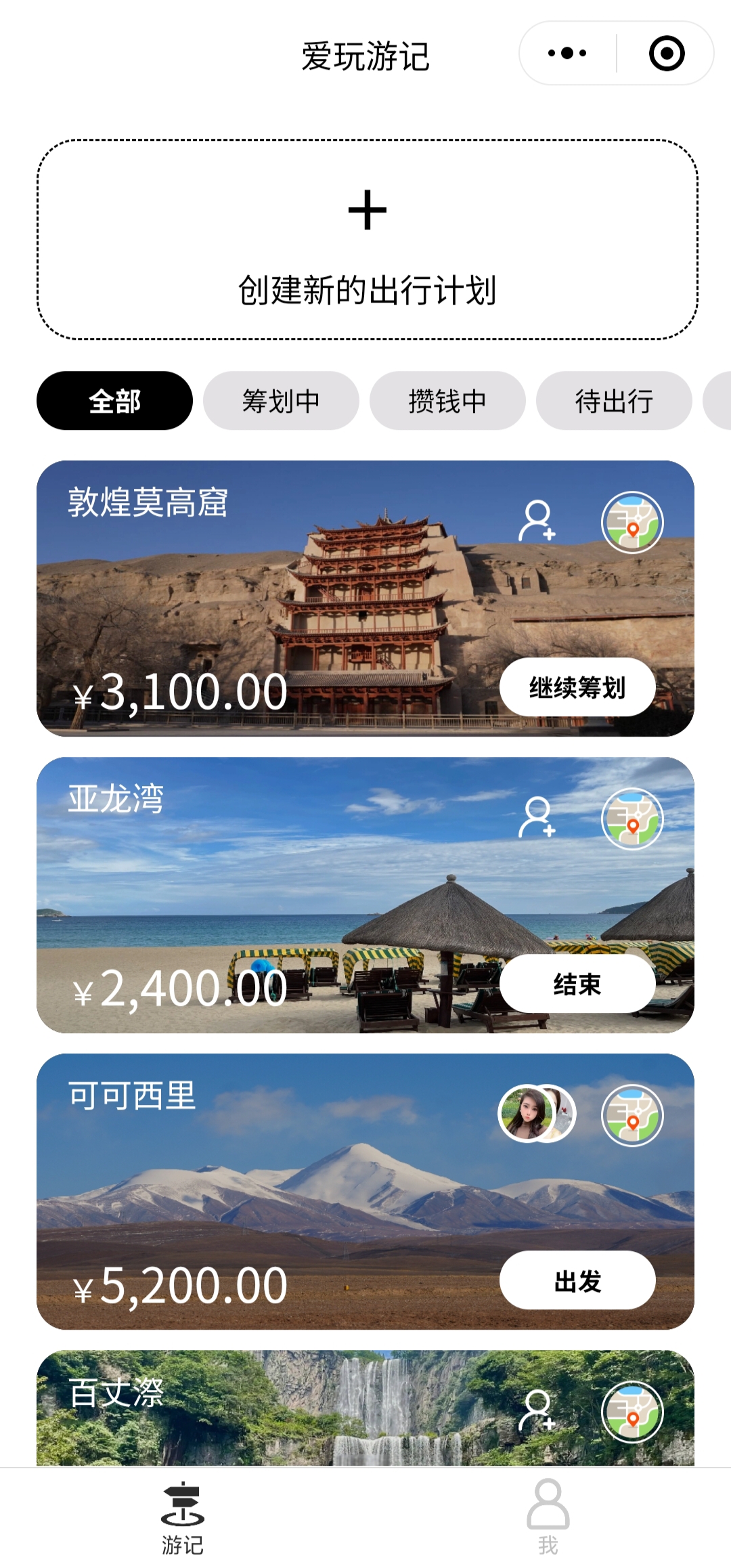Open the 百丈漈 map icon

(x=632, y=1412)
